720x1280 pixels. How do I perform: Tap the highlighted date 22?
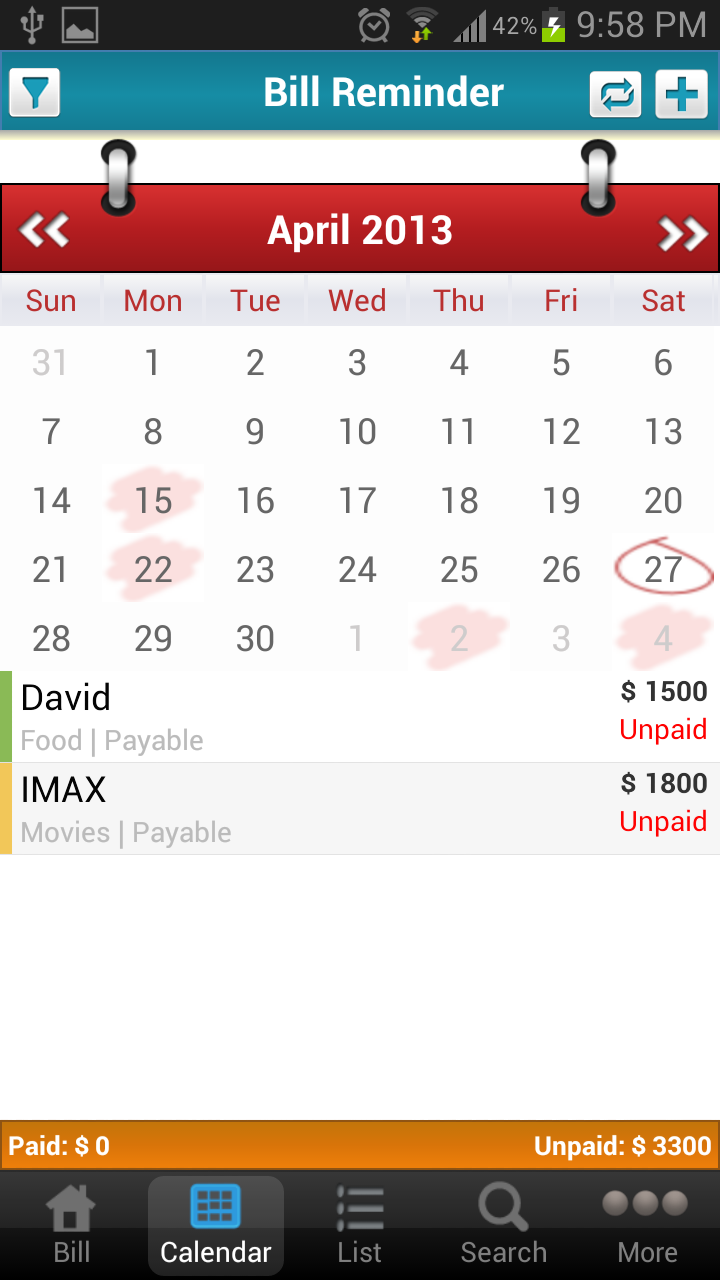tap(152, 569)
